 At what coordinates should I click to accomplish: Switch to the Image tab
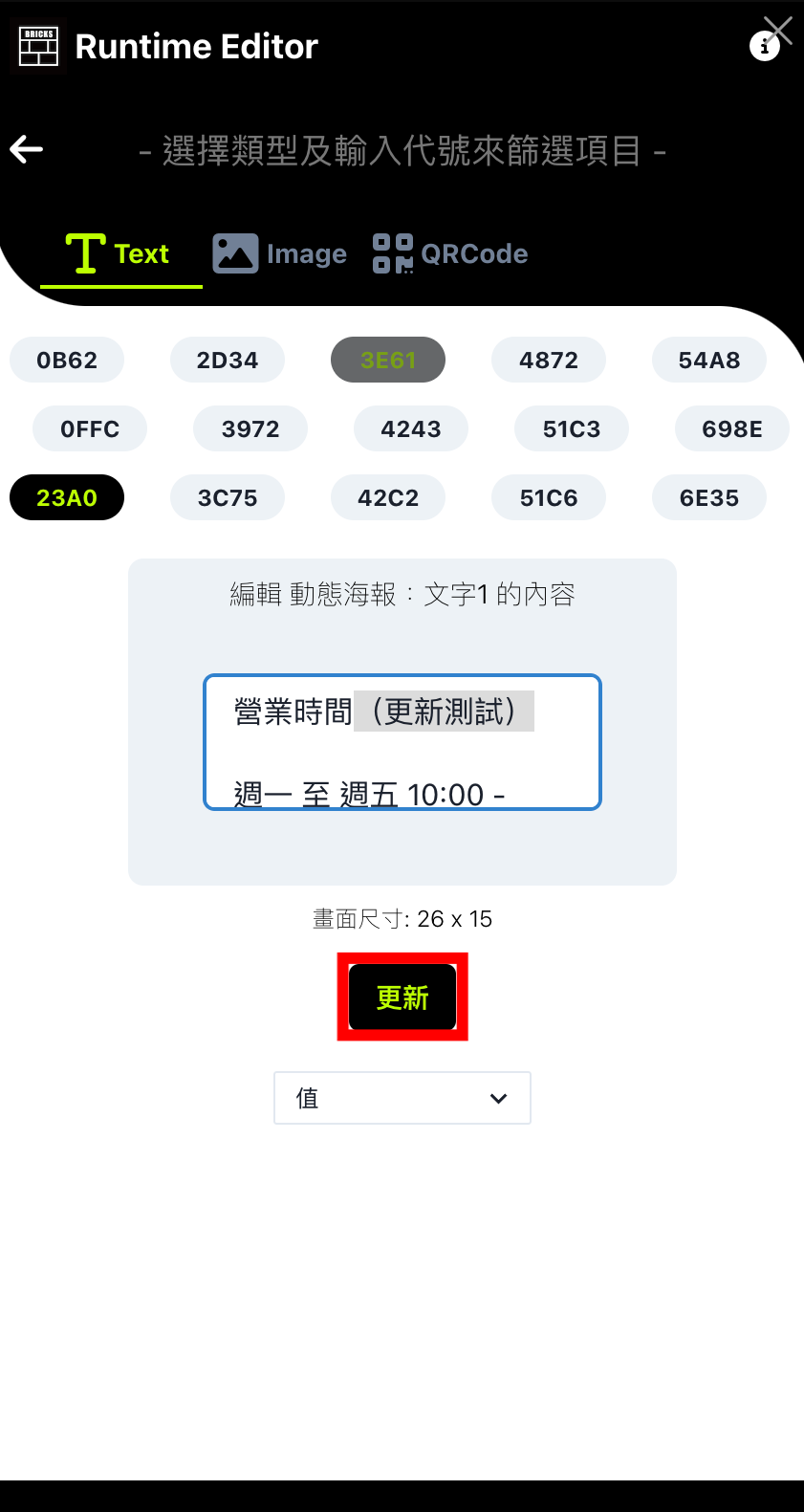coord(280,254)
